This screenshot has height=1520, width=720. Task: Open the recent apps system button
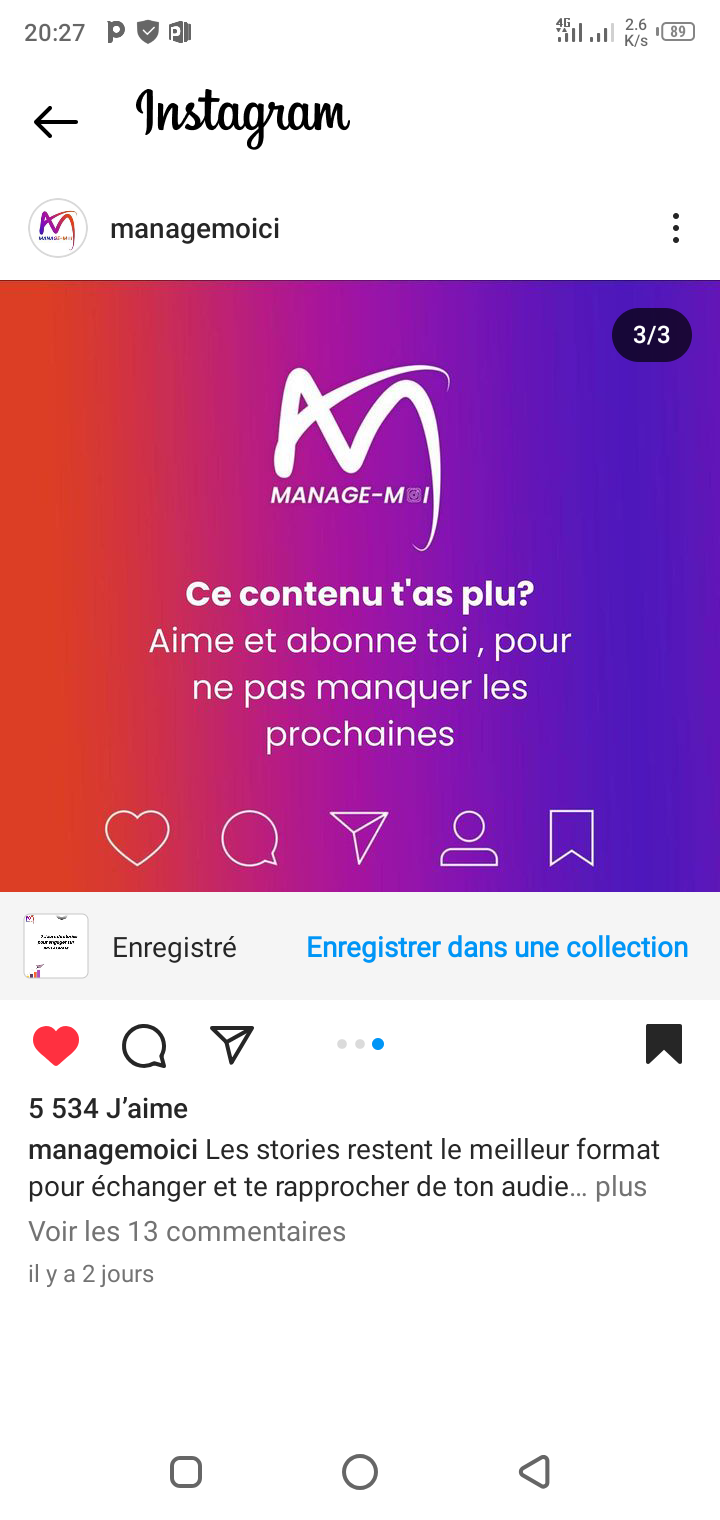coord(186,1472)
